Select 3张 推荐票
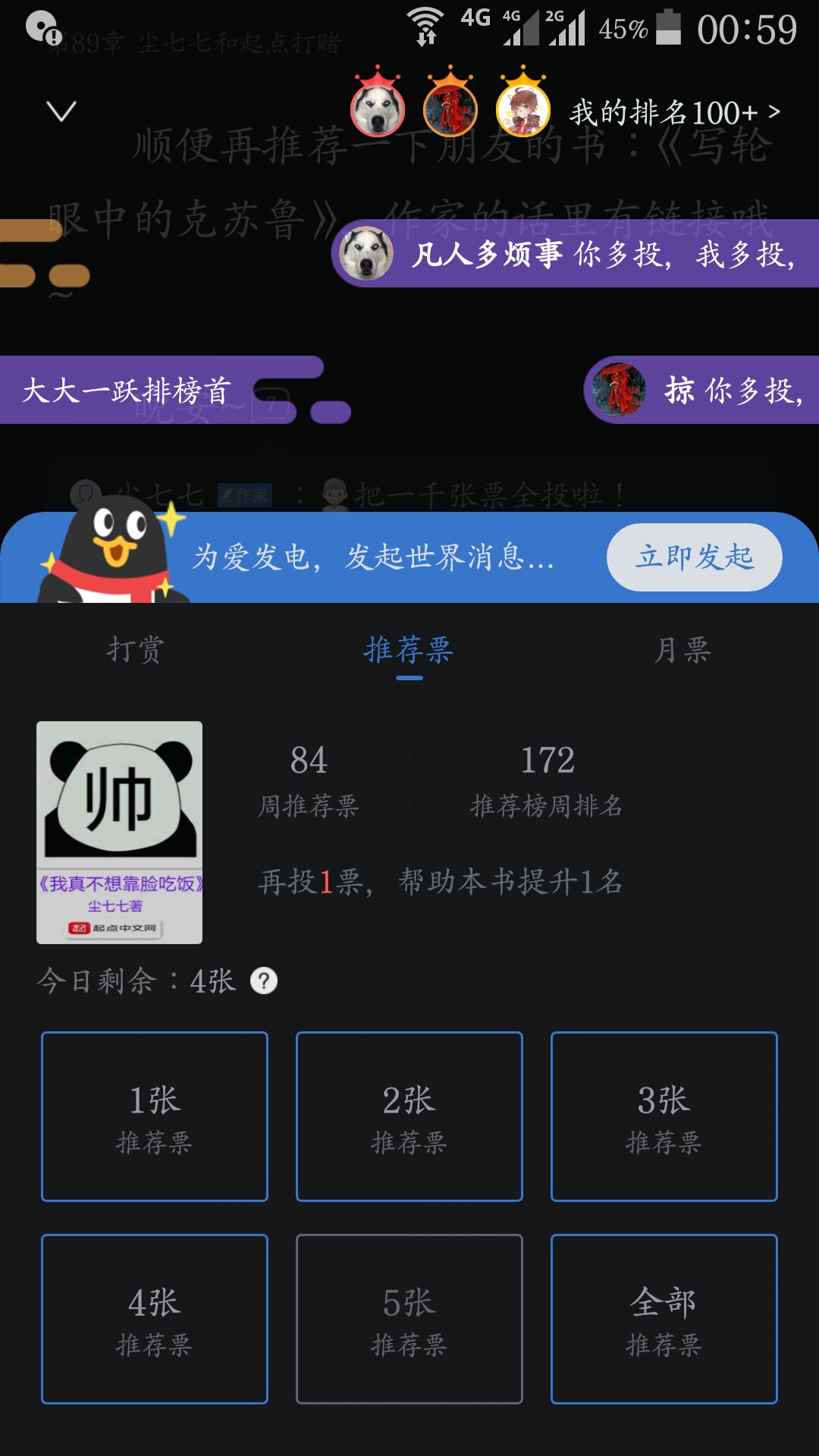 (x=664, y=1116)
